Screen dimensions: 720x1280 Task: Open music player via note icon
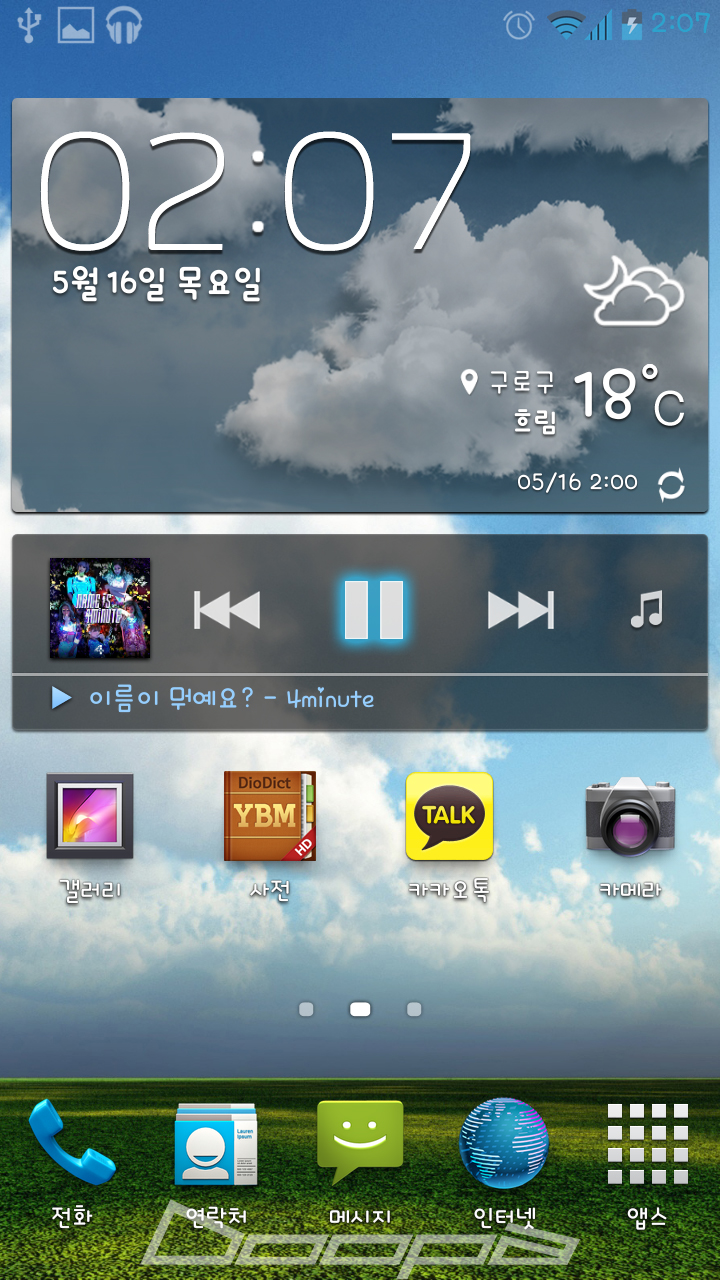pyautogui.click(x=647, y=609)
